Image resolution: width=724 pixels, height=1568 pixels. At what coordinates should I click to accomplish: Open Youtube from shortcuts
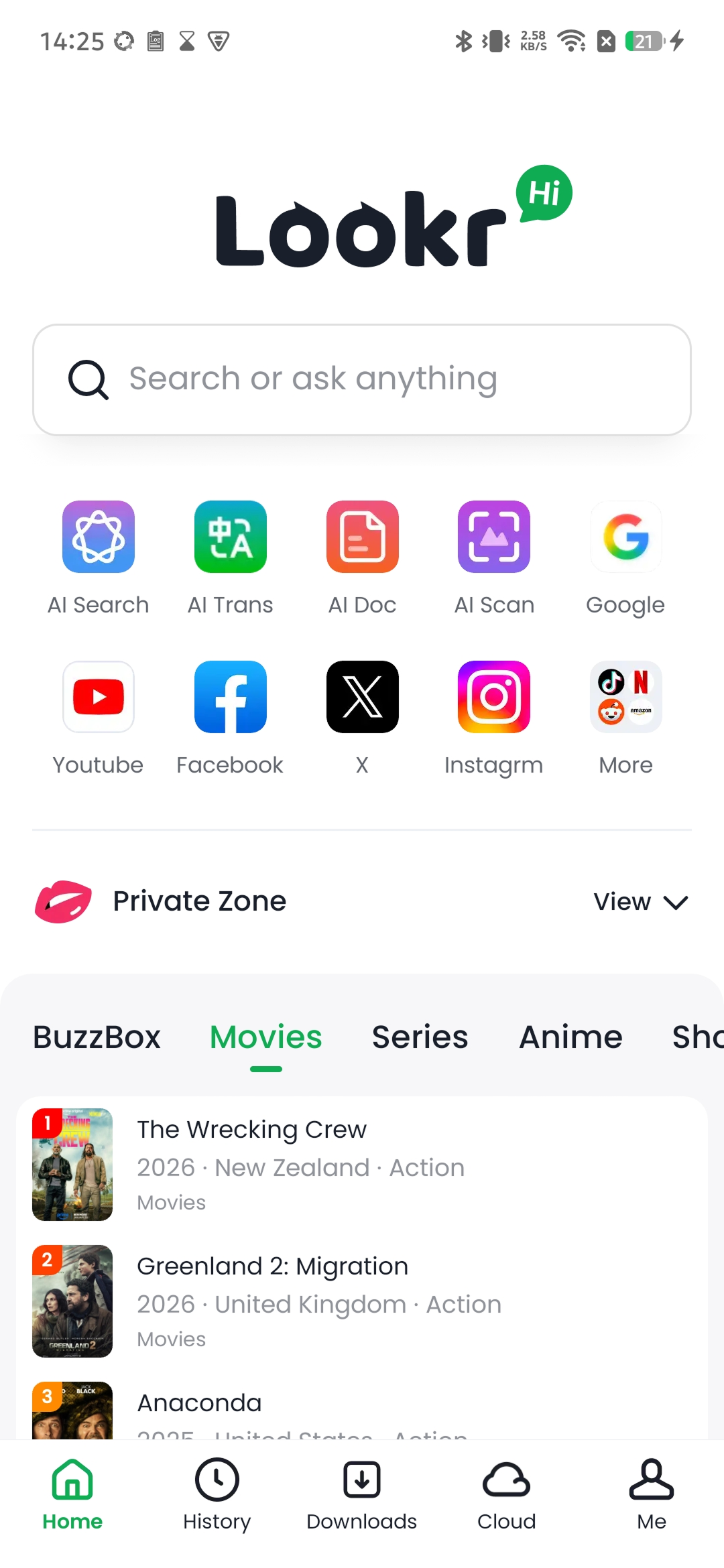(x=98, y=697)
